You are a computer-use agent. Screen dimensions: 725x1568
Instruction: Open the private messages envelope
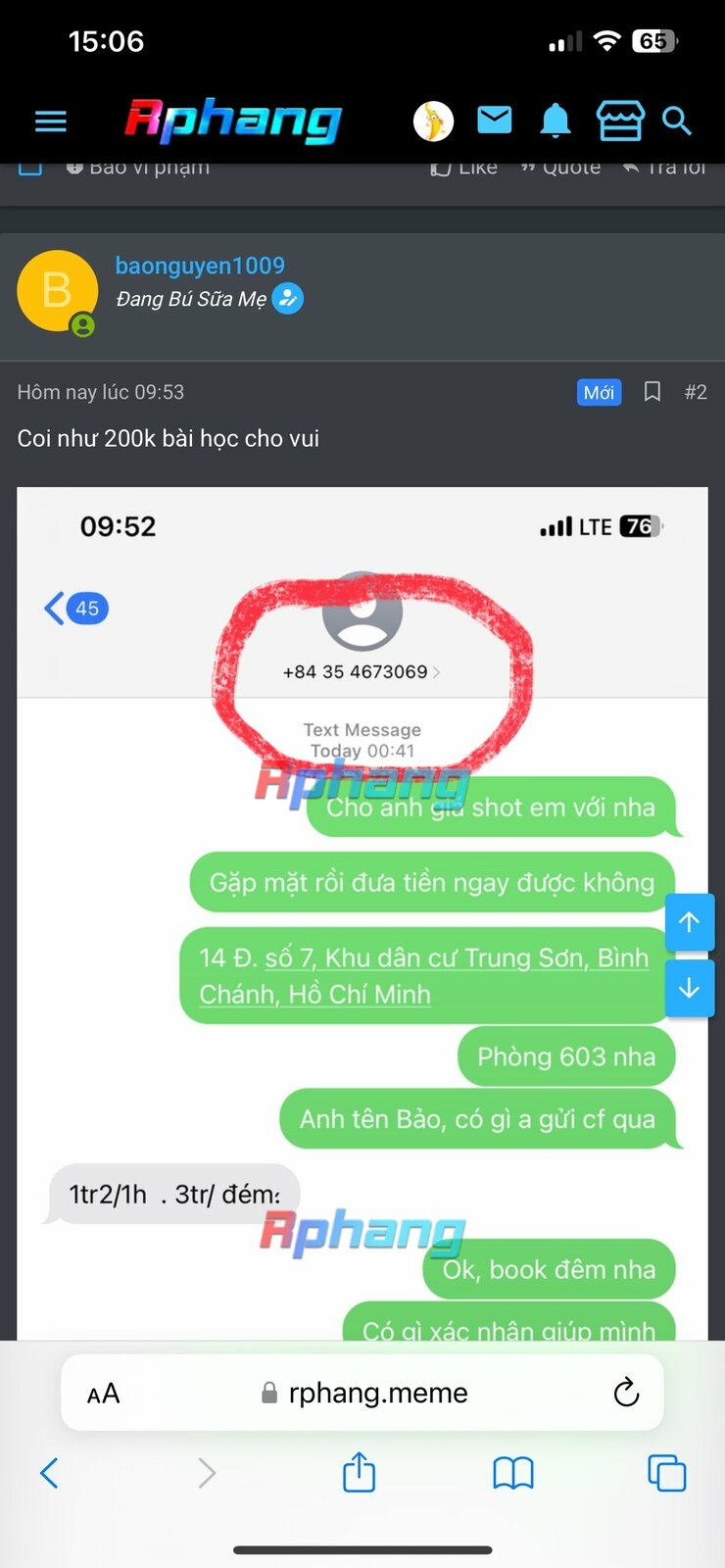495,121
